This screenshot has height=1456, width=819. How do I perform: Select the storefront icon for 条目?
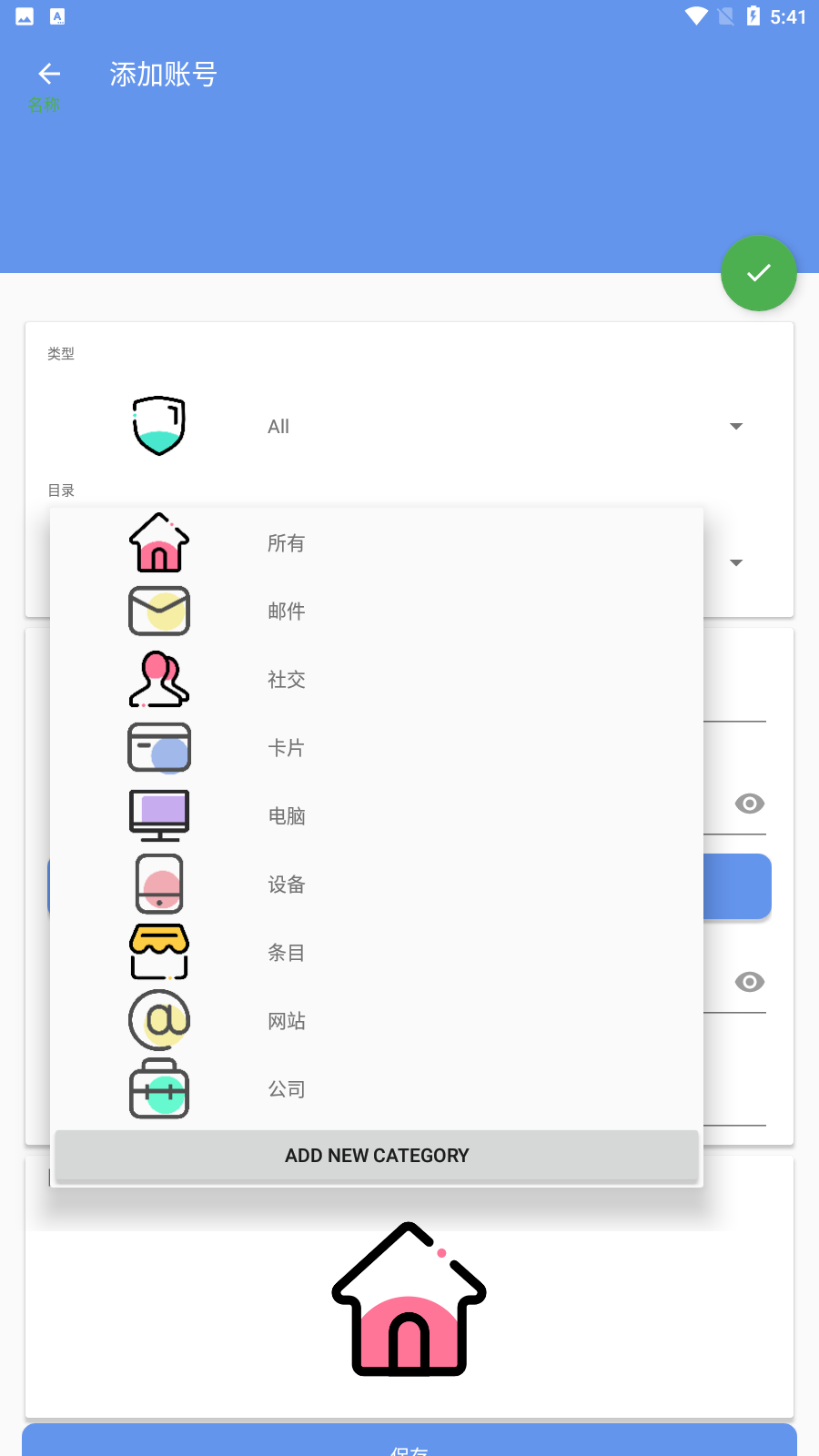click(158, 952)
